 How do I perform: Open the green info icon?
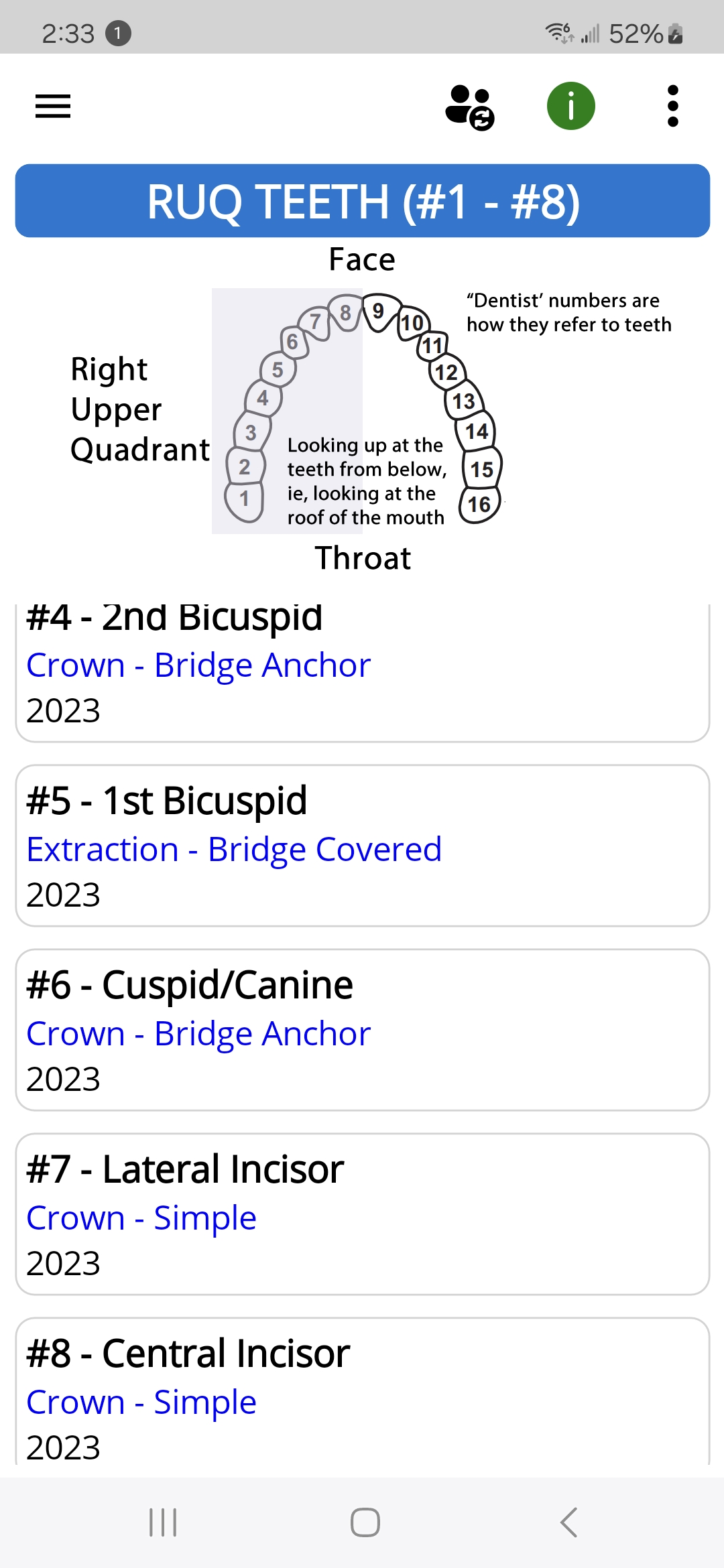click(x=570, y=107)
